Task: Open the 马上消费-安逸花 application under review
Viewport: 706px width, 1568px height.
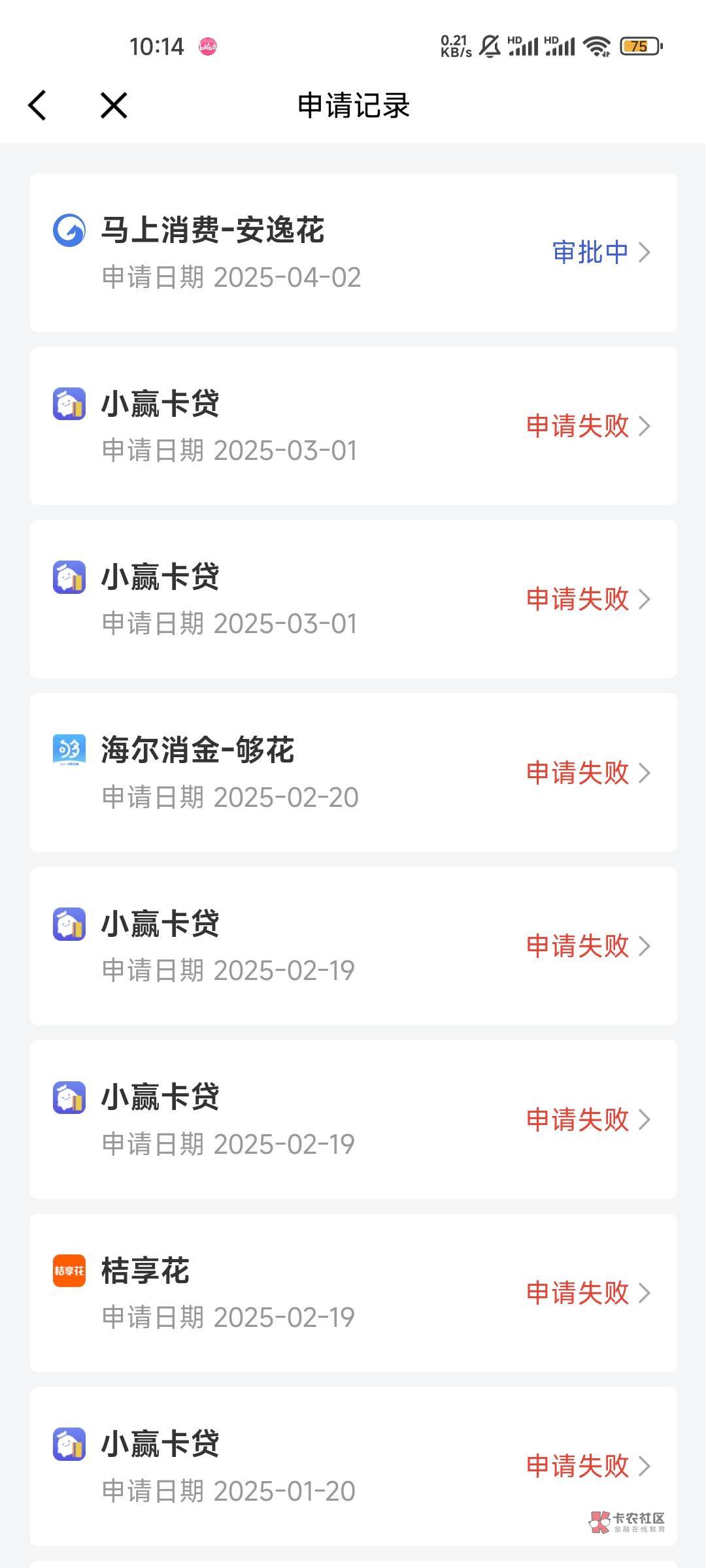Action: click(353, 253)
